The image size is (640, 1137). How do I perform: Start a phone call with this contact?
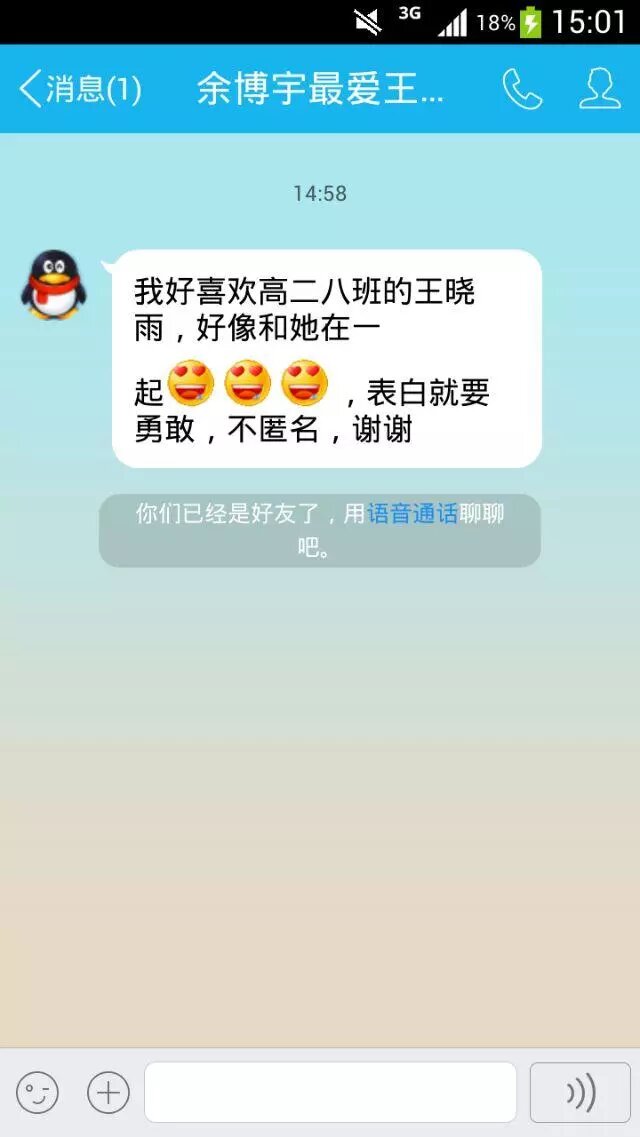pos(521,89)
